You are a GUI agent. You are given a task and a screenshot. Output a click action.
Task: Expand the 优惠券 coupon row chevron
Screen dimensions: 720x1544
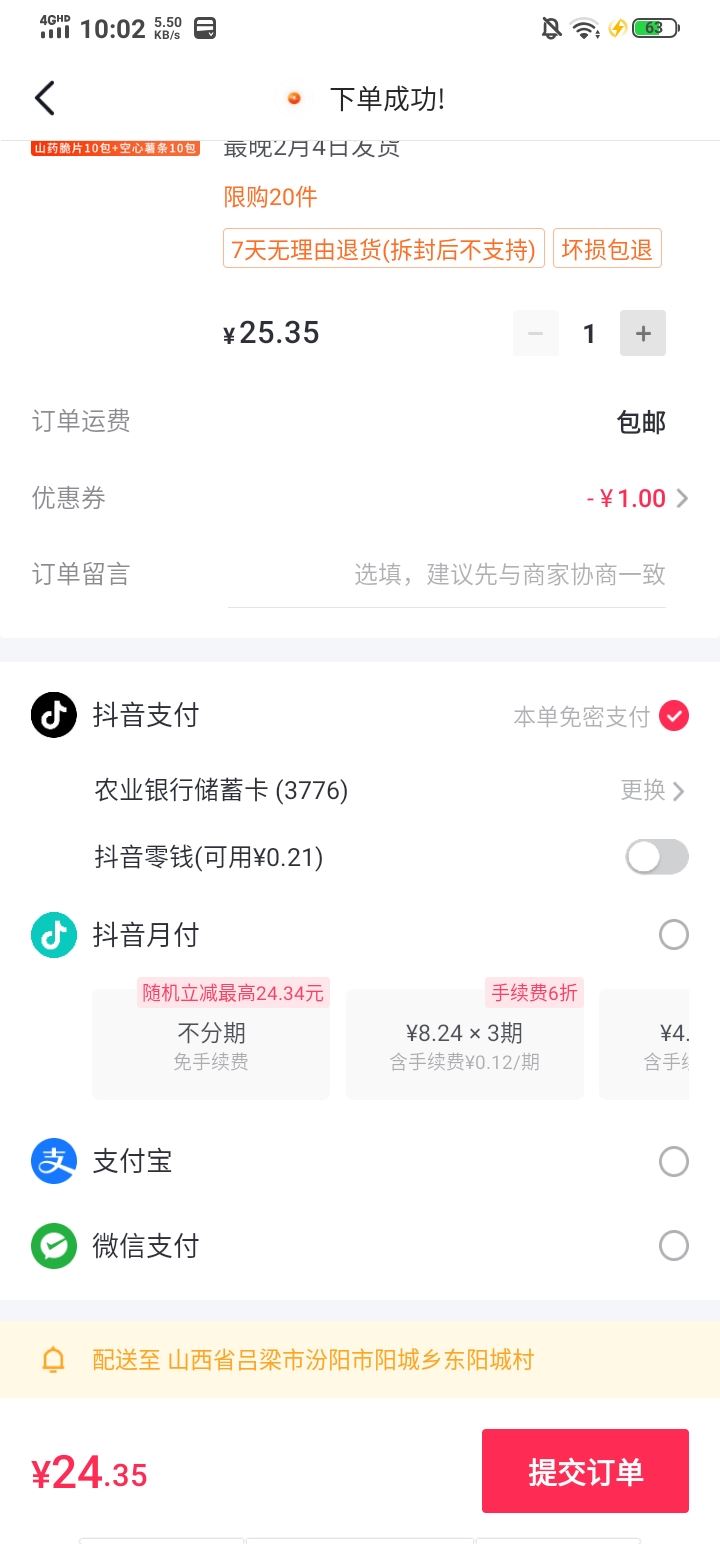point(683,498)
